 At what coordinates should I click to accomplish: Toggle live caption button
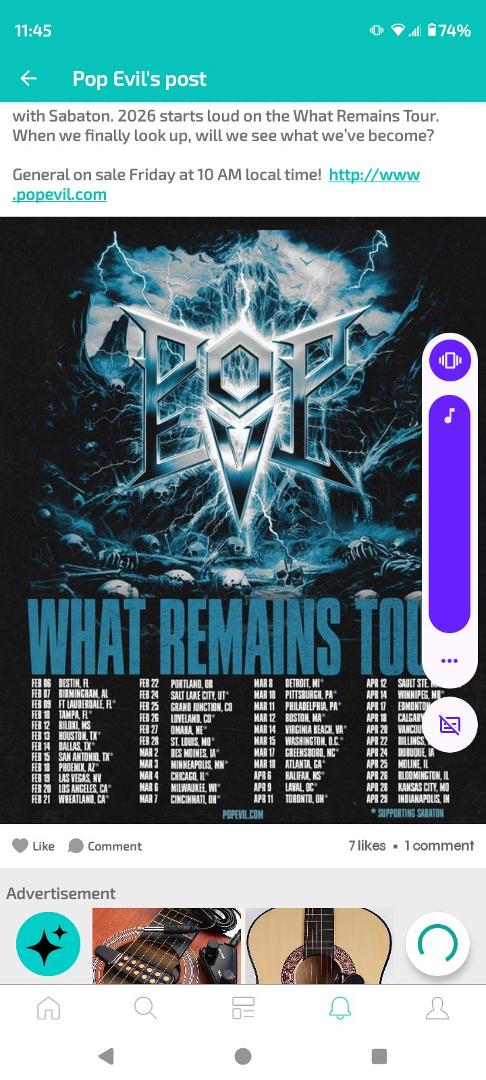tap(450, 725)
